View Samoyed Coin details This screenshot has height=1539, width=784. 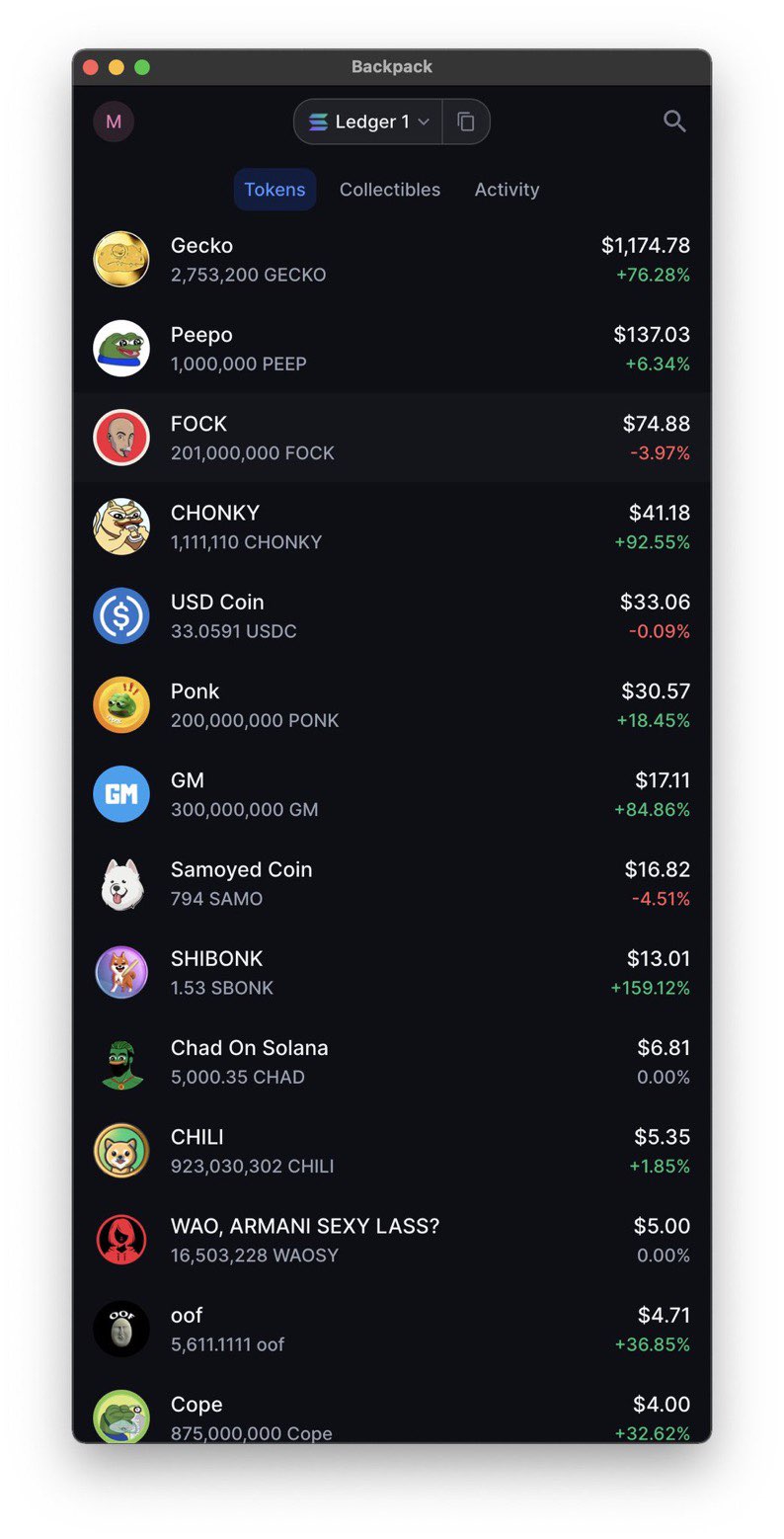pyautogui.click(x=391, y=883)
